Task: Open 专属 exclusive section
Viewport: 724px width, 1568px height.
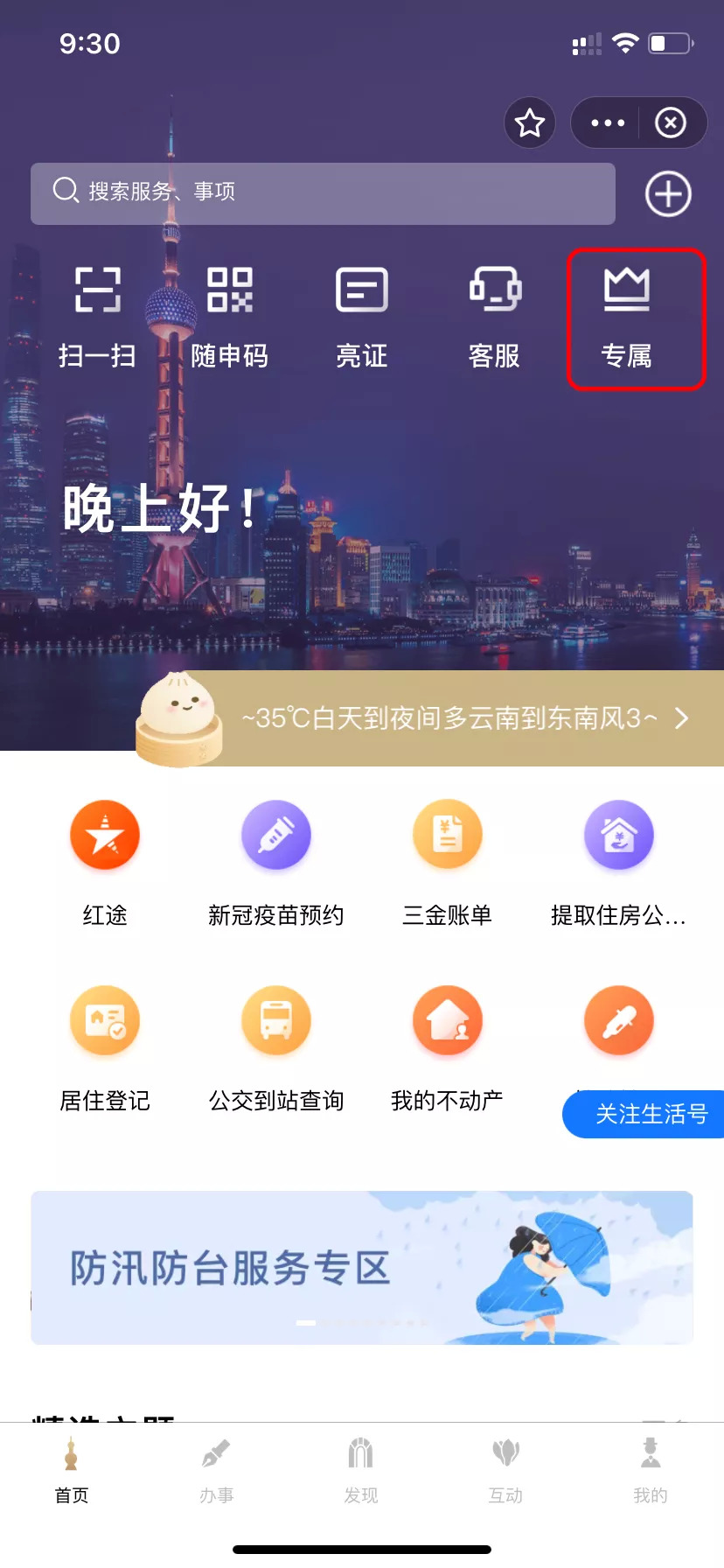Action: point(627,317)
